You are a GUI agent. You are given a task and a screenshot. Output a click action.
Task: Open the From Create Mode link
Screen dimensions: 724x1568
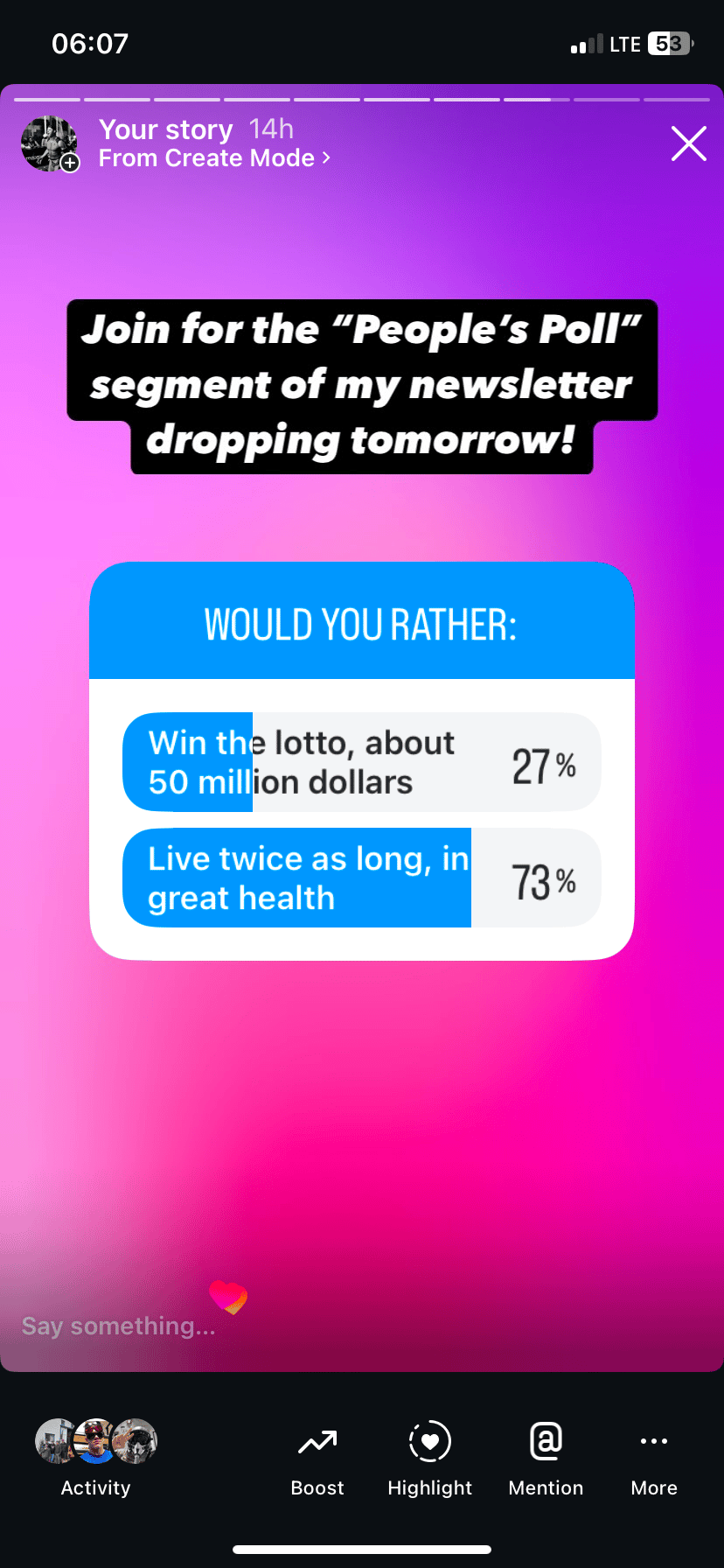click(214, 158)
